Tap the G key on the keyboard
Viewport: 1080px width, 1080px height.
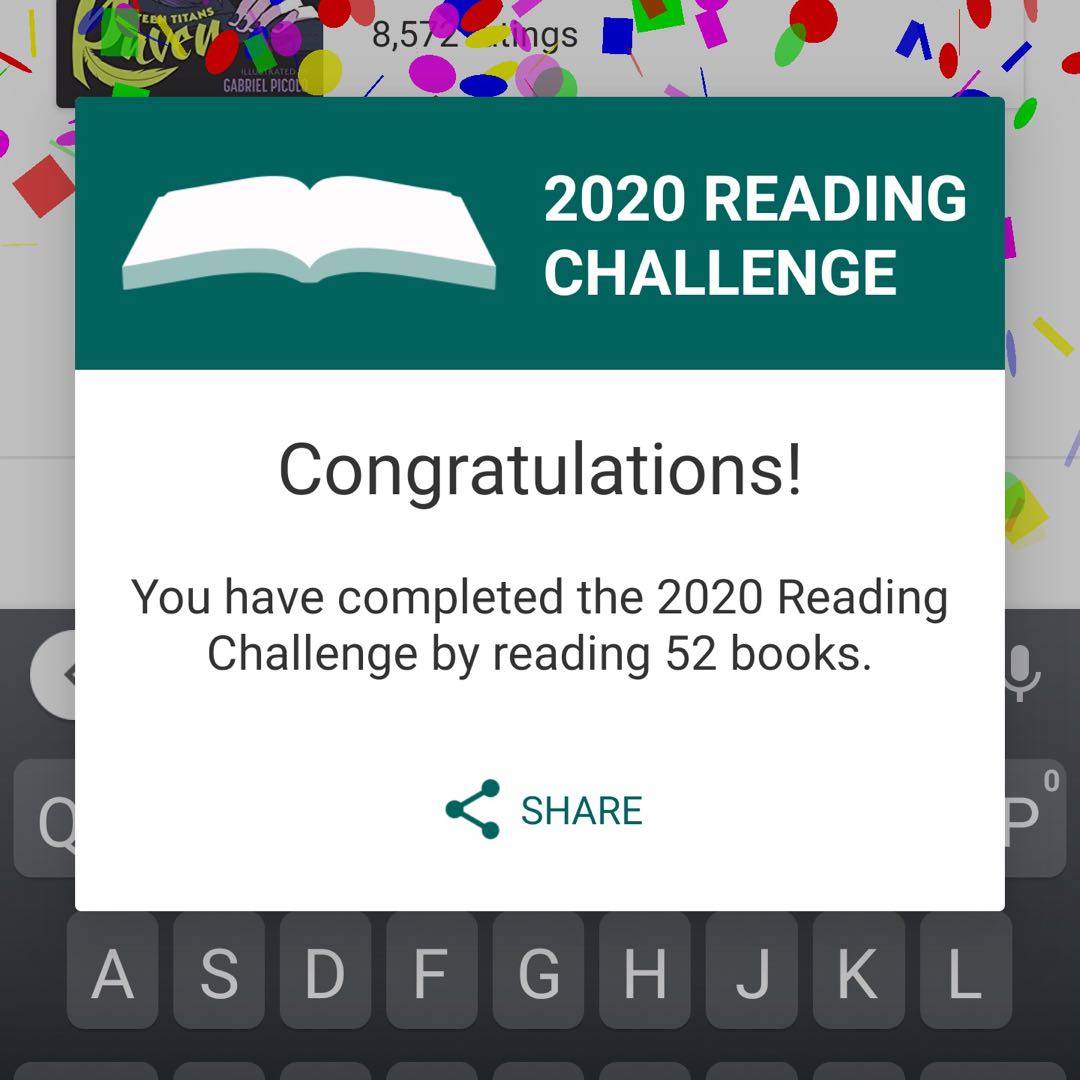coord(538,972)
